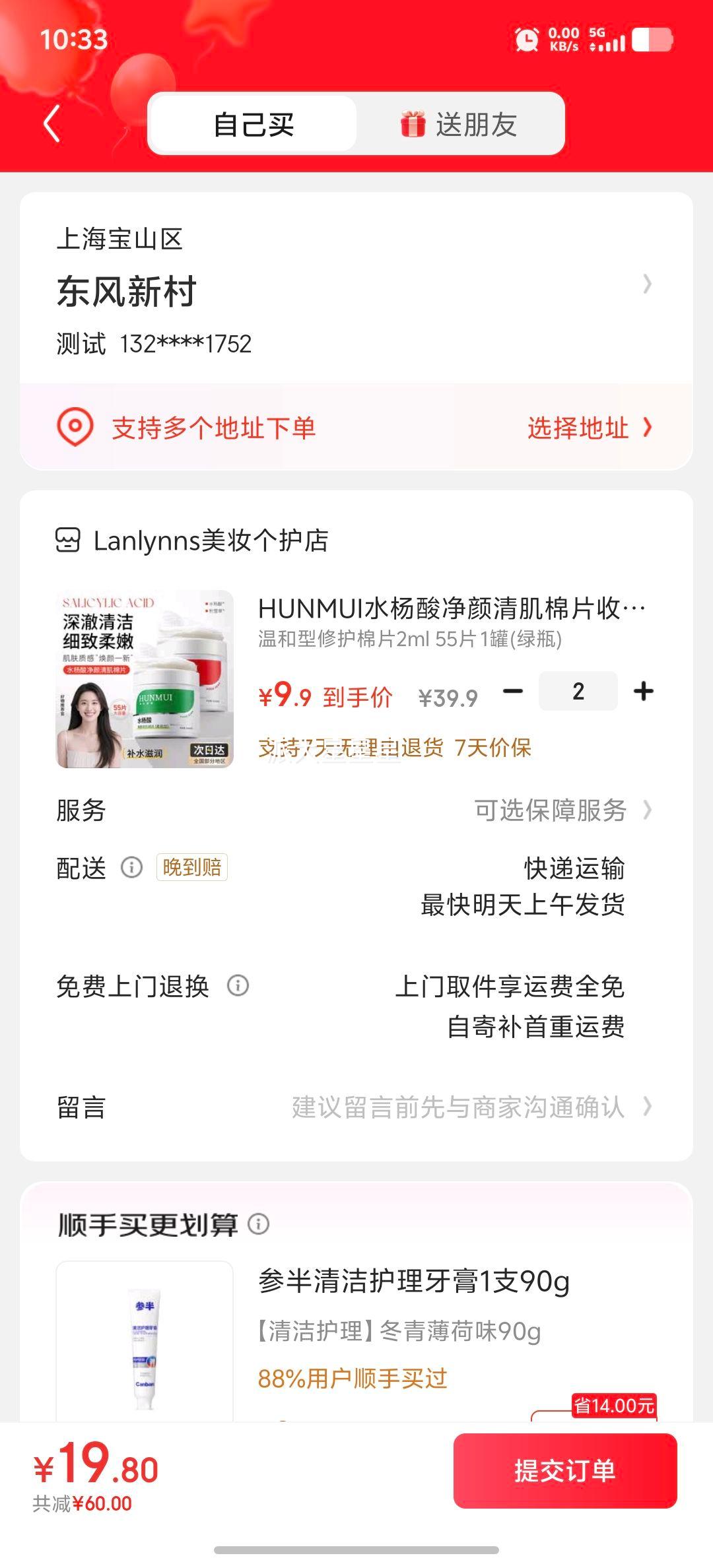This screenshot has height=1568, width=713.
Task: Tap the 免费上门退换 info icon
Action: [x=238, y=987]
